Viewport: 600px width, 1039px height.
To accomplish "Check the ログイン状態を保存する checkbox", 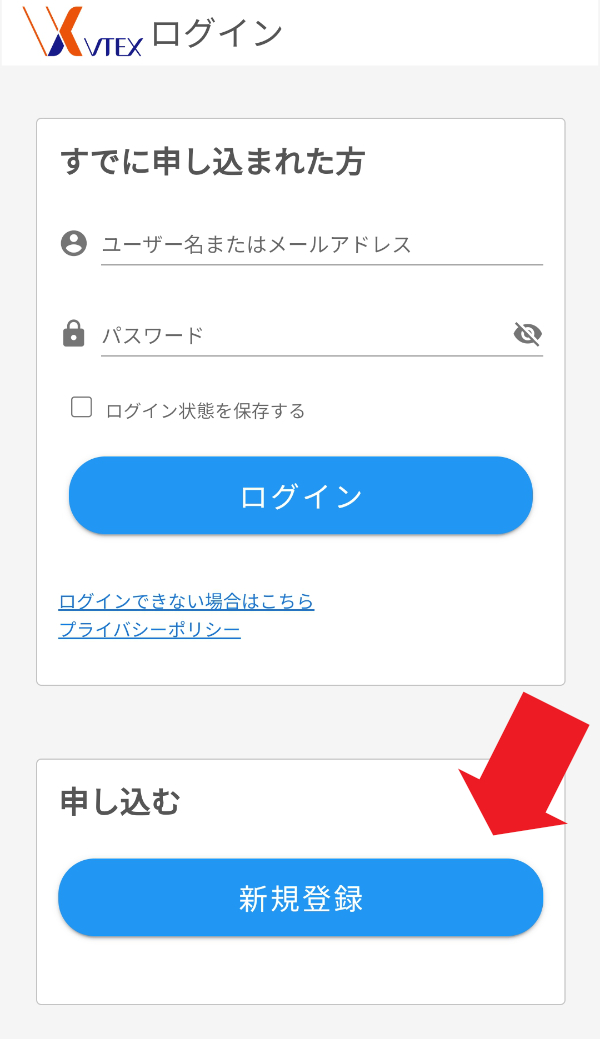I will 82,407.
